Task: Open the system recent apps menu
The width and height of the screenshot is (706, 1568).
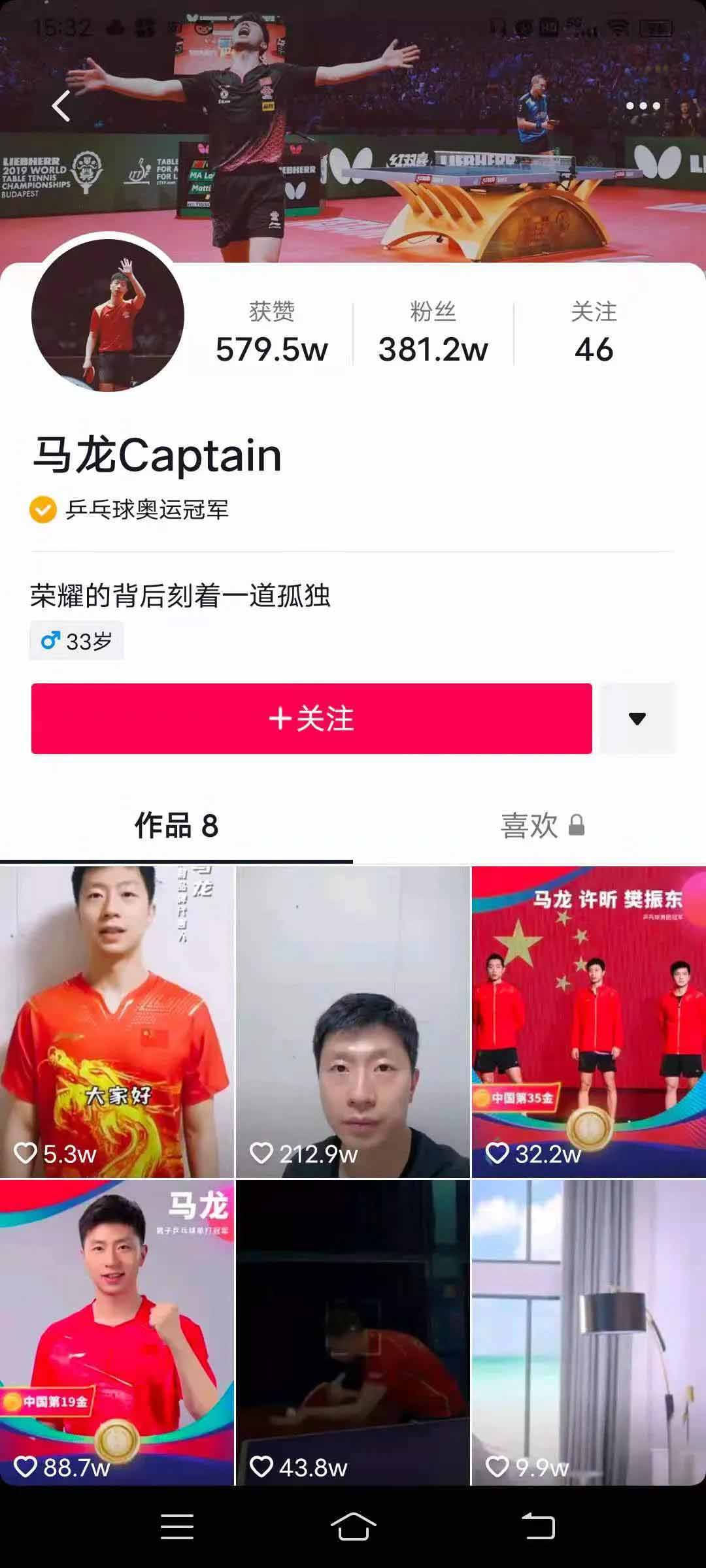Action: 177,1527
